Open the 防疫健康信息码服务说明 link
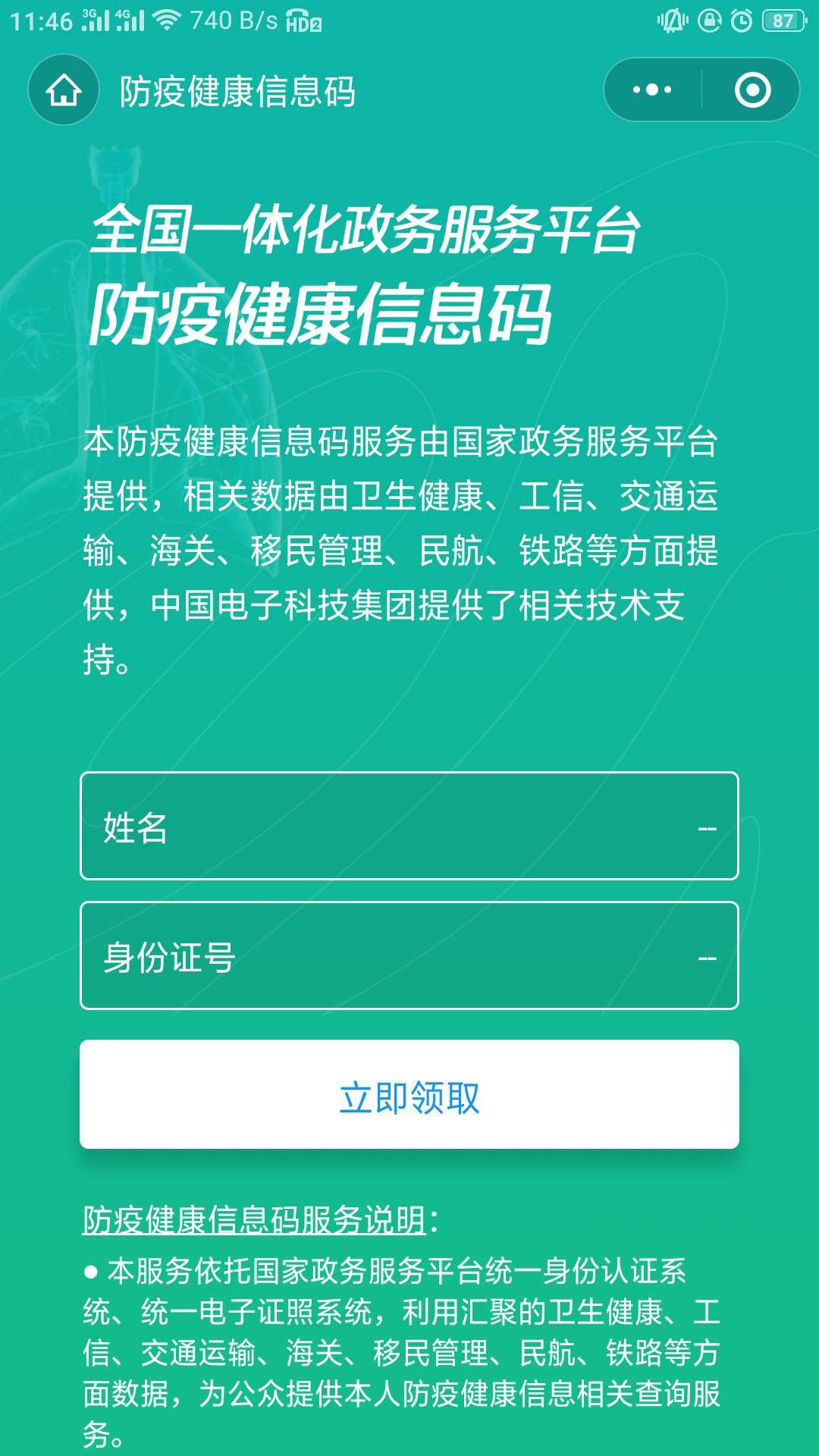819x1456 pixels. point(254,1220)
